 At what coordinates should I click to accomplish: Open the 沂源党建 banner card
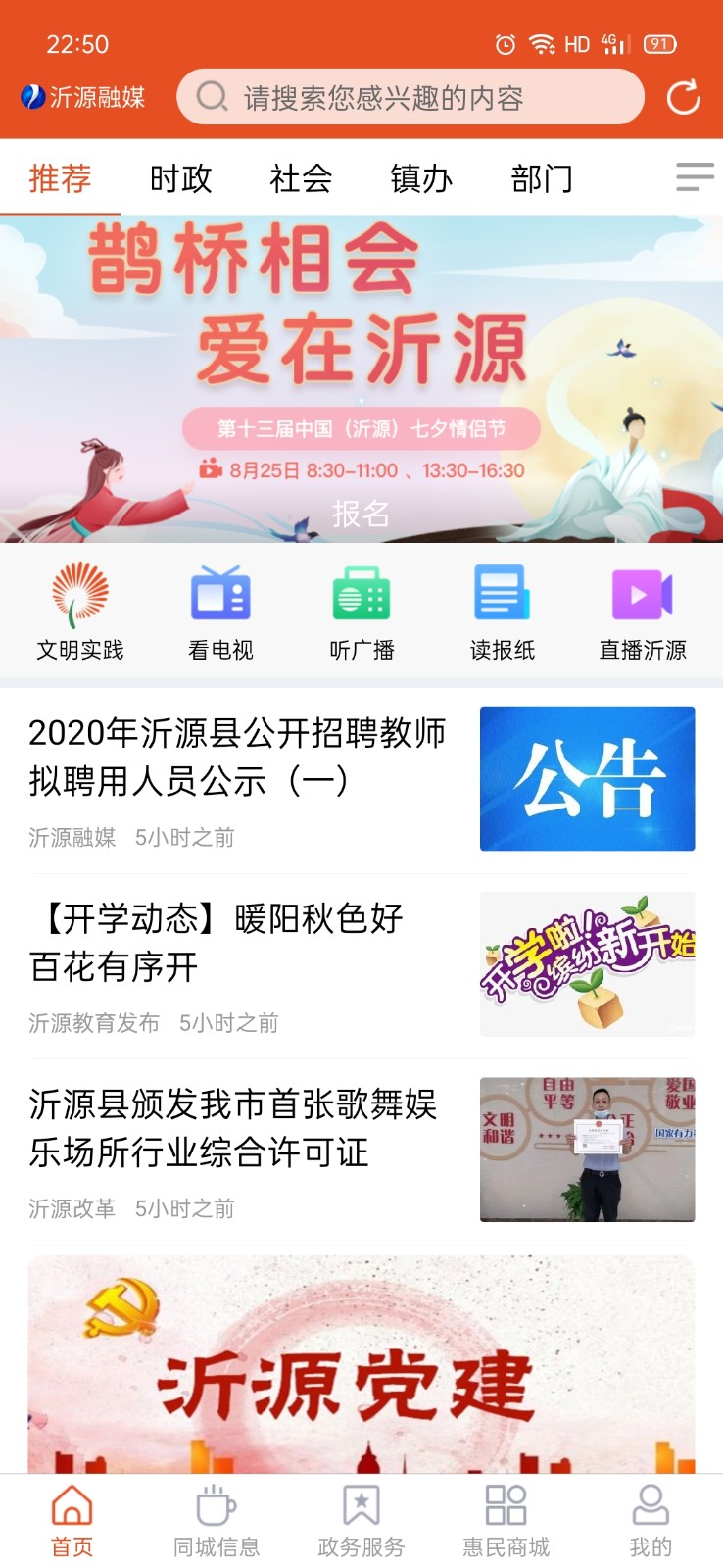tap(361, 1367)
